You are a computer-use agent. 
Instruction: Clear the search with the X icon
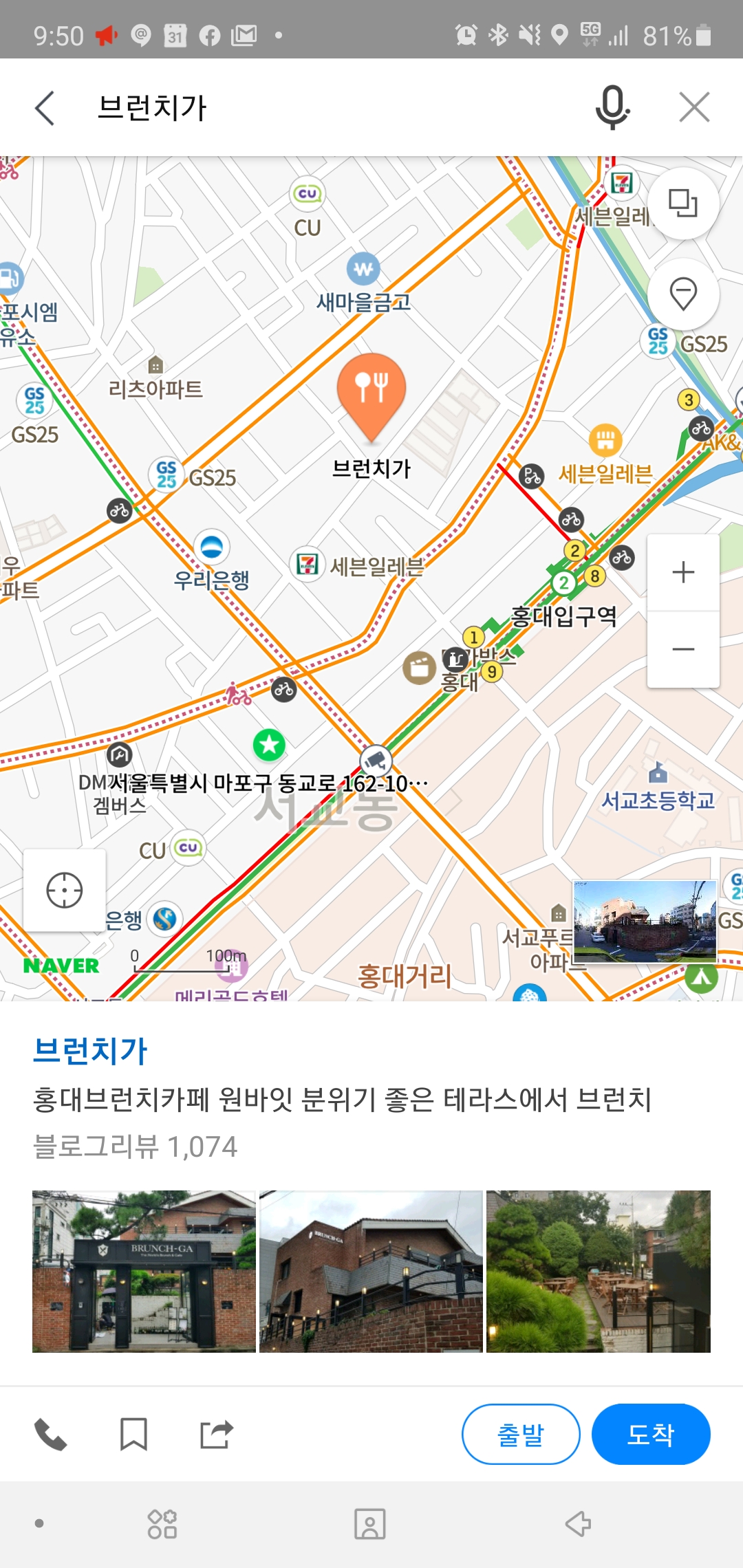click(x=693, y=108)
